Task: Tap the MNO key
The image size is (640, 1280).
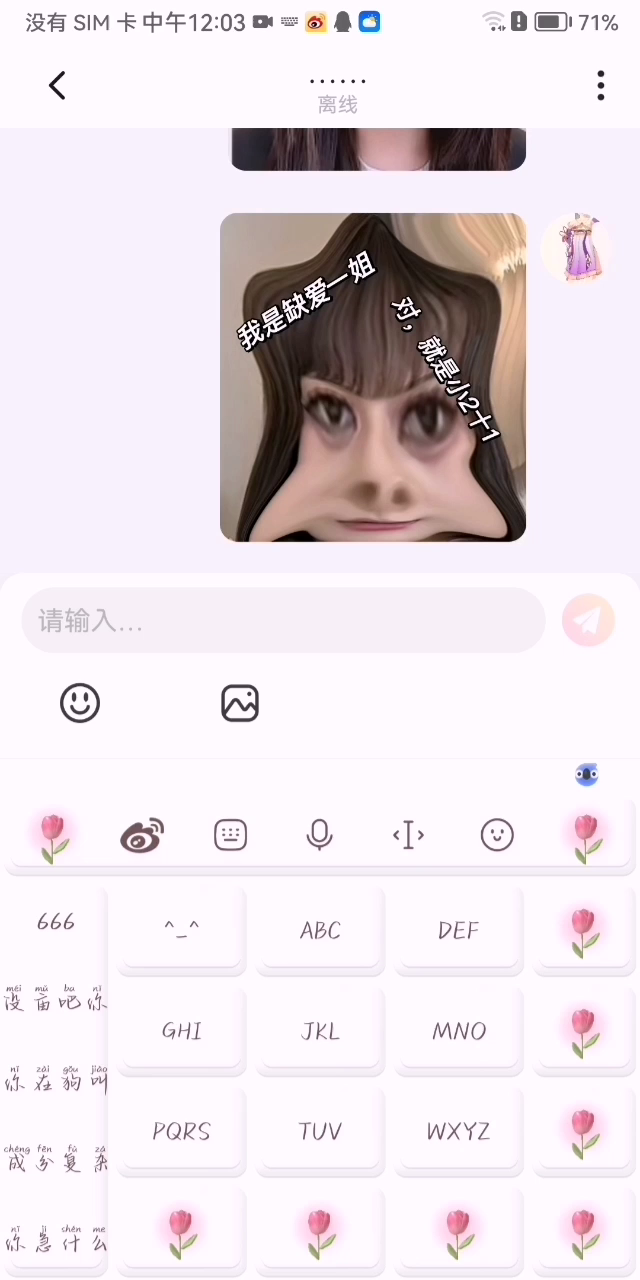Action: click(459, 1031)
